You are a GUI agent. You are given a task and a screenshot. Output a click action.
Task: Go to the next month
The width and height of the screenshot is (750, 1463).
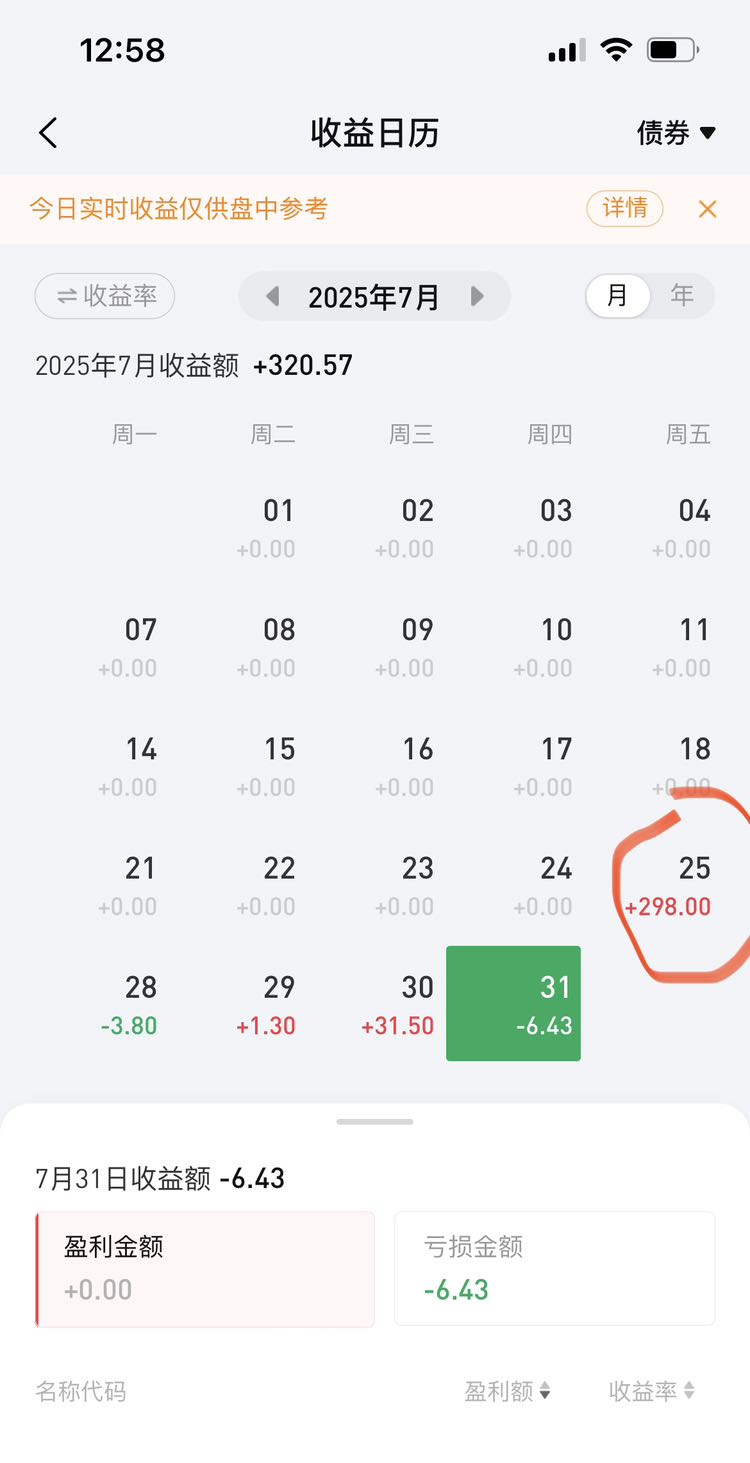(477, 297)
